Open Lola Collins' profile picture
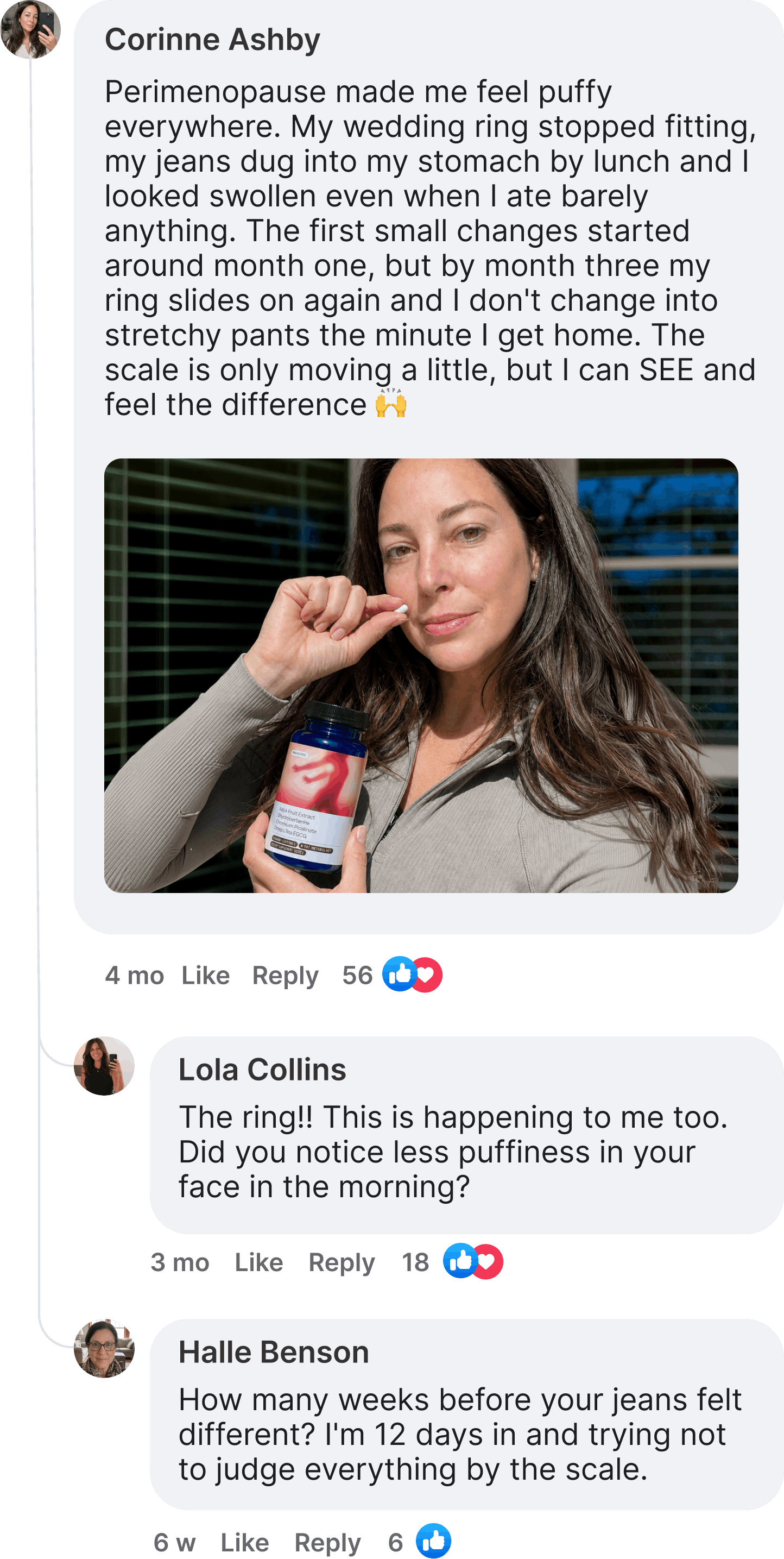Viewport: 784px width, 1559px height. (104, 1066)
